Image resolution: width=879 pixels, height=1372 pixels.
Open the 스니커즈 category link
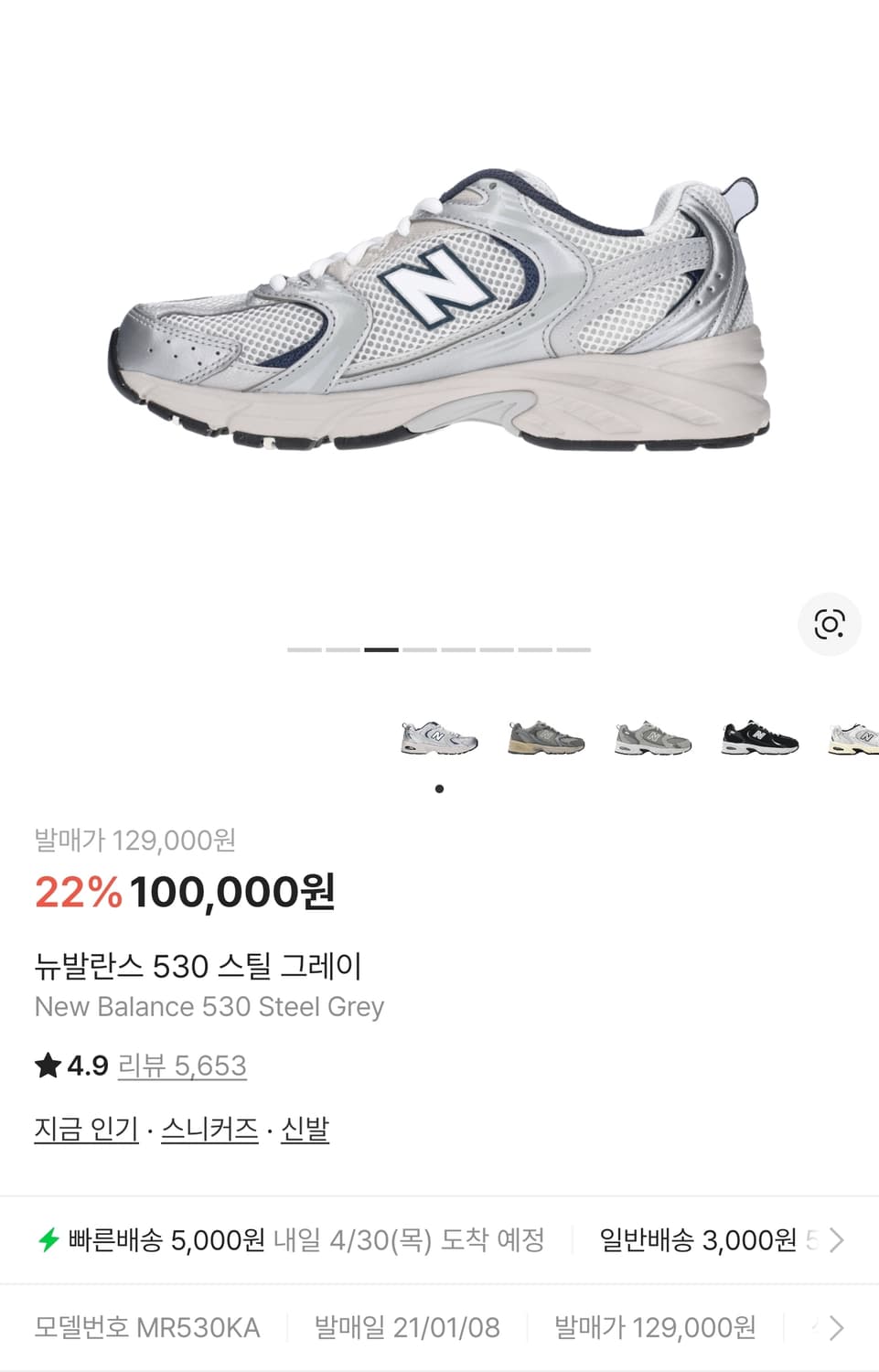[208, 1131]
